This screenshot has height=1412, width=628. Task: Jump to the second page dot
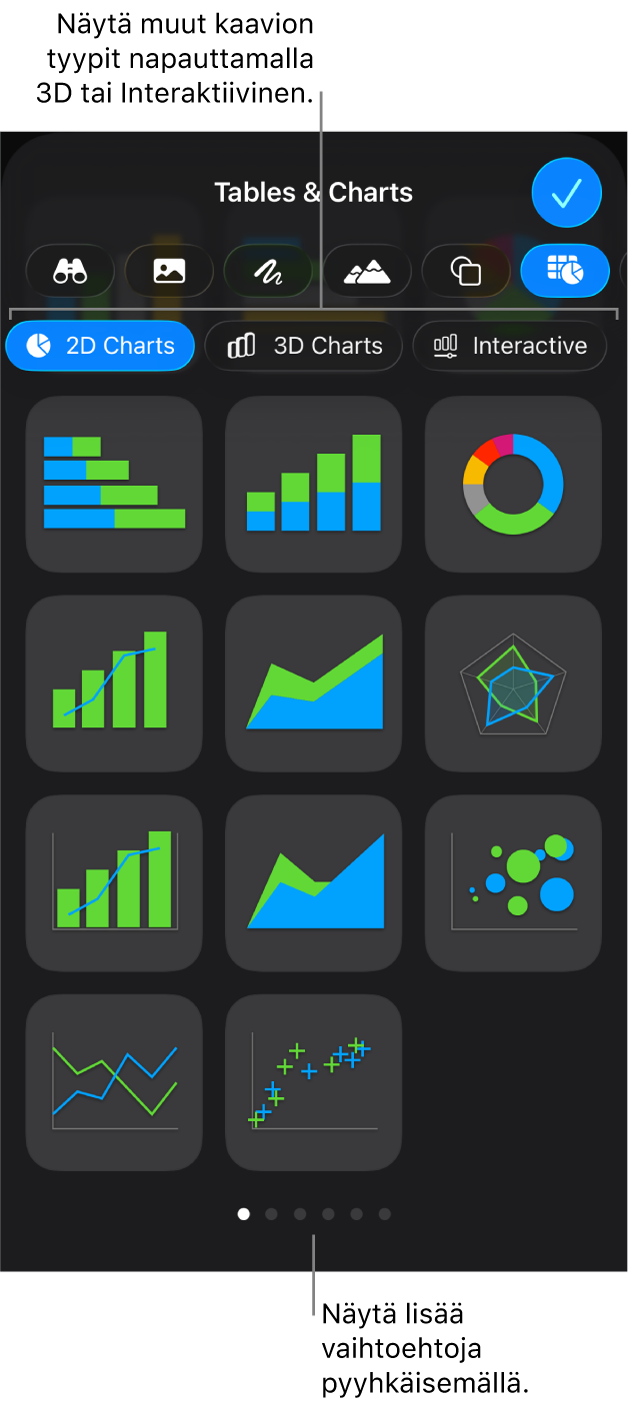(x=271, y=1214)
